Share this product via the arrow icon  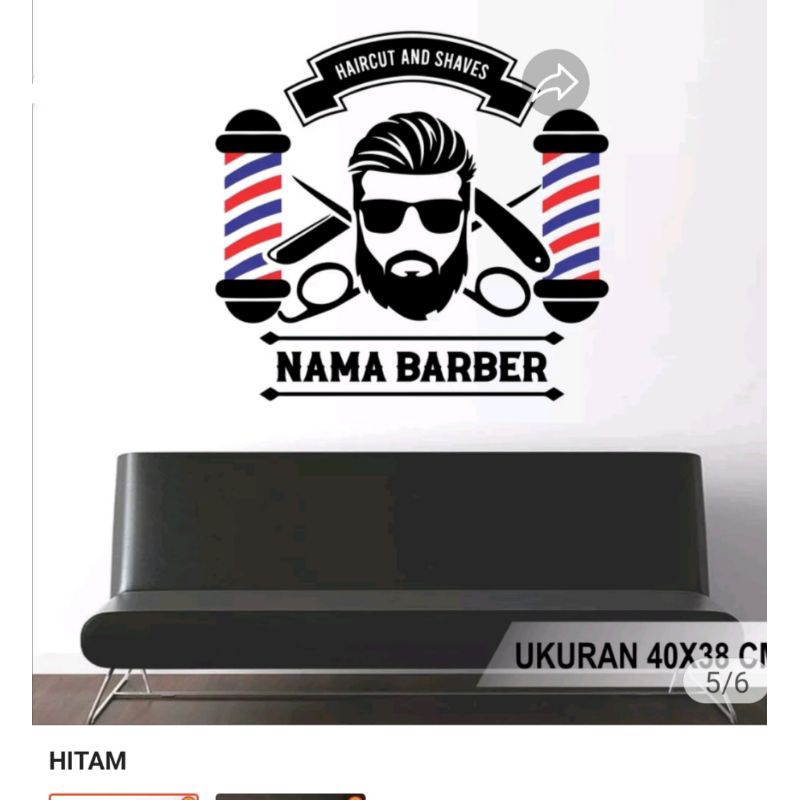[556, 82]
